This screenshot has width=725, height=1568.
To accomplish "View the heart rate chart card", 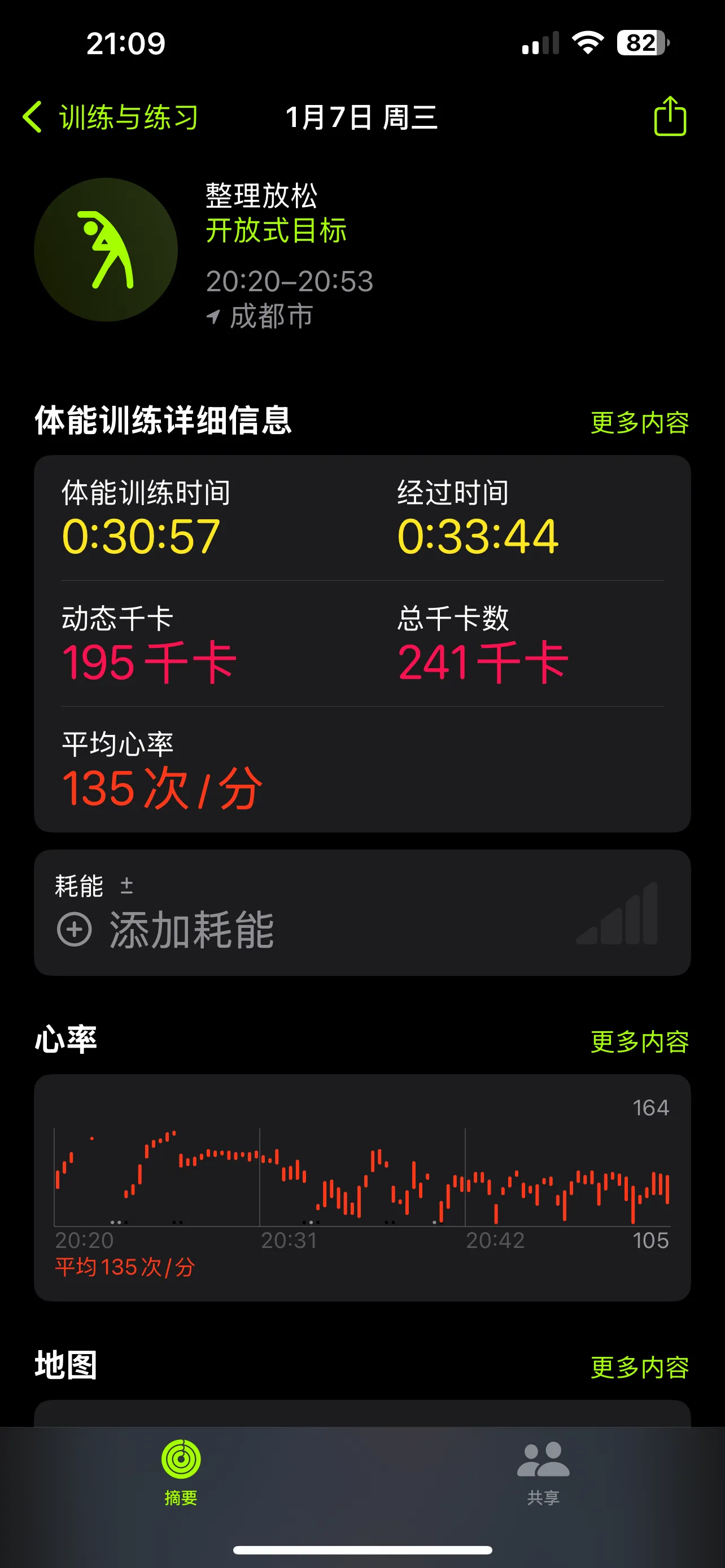I will [362, 1187].
